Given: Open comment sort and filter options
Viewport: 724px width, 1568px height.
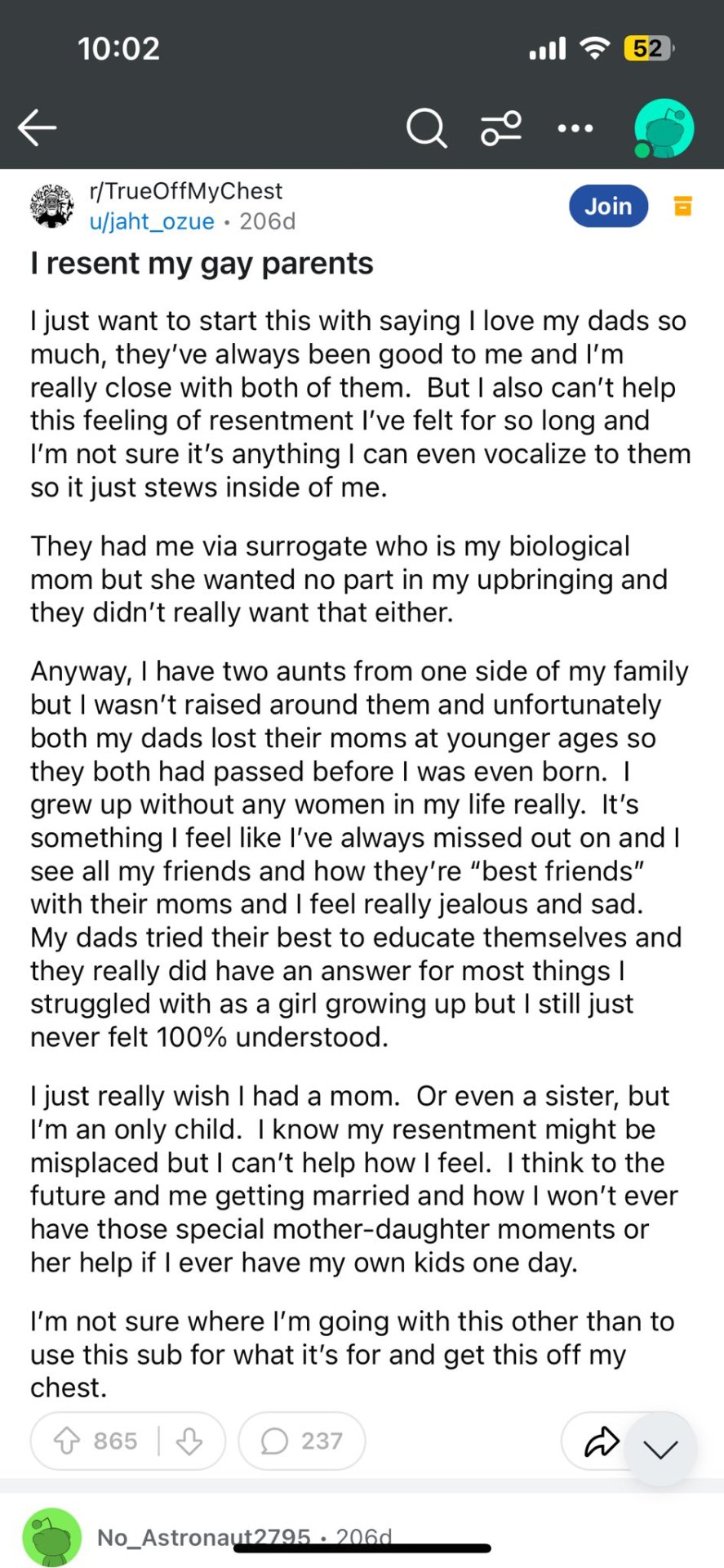Looking at the screenshot, I should click(500, 127).
